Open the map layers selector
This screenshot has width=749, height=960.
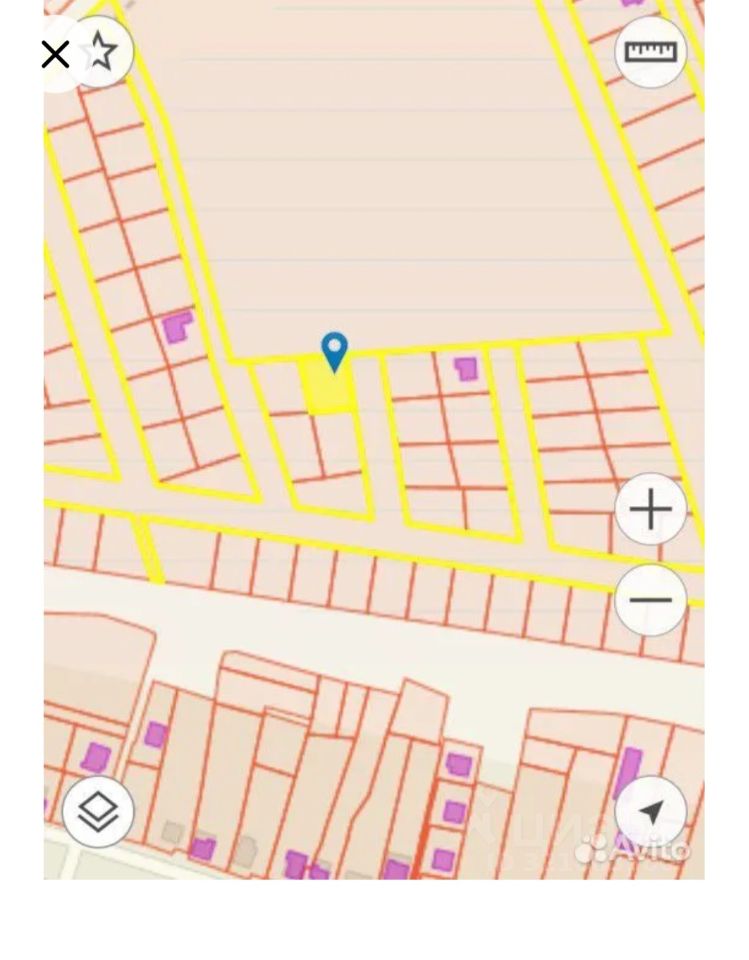(x=98, y=811)
